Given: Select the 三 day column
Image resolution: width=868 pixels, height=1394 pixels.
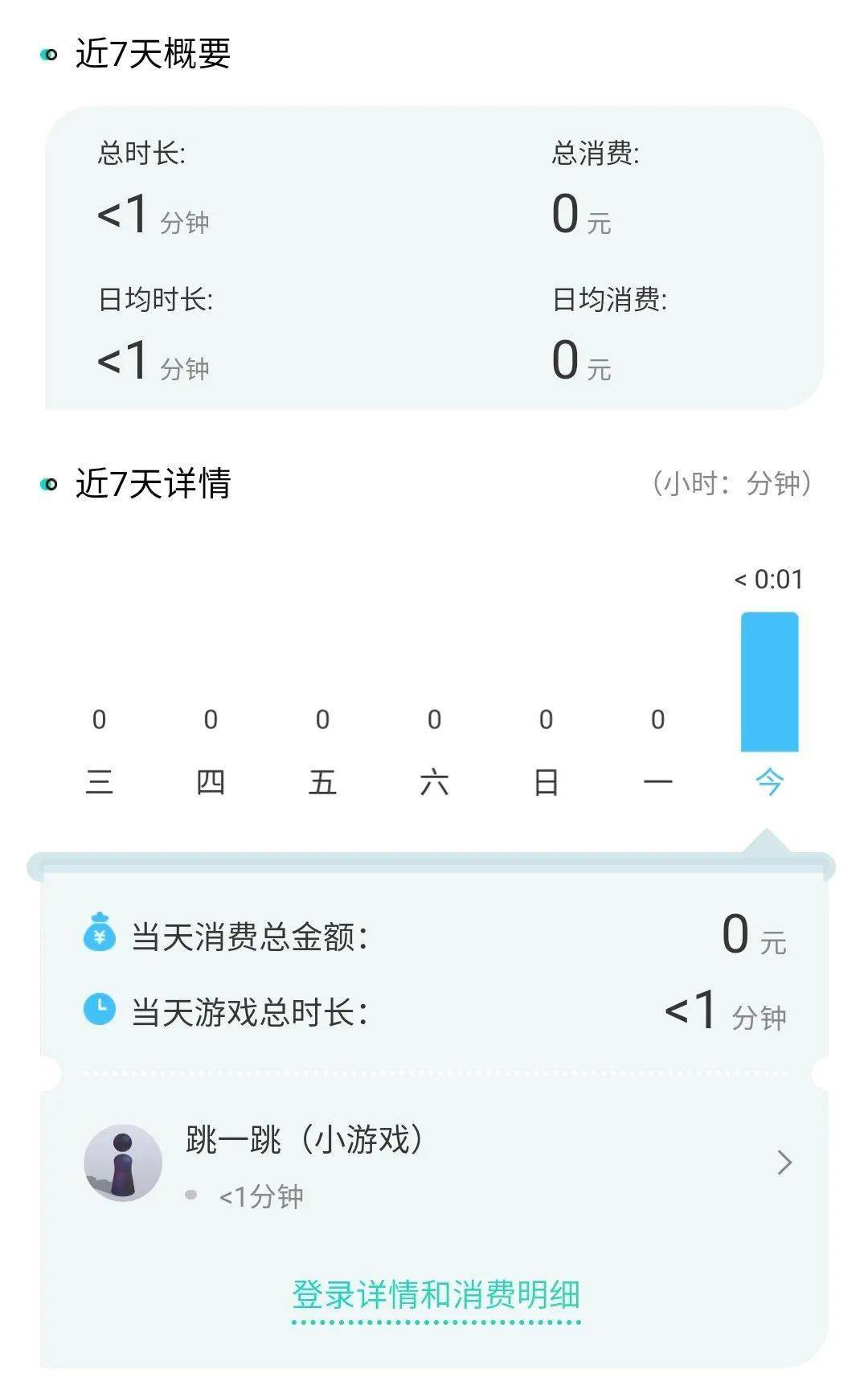Looking at the screenshot, I should pyautogui.click(x=98, y=781).
